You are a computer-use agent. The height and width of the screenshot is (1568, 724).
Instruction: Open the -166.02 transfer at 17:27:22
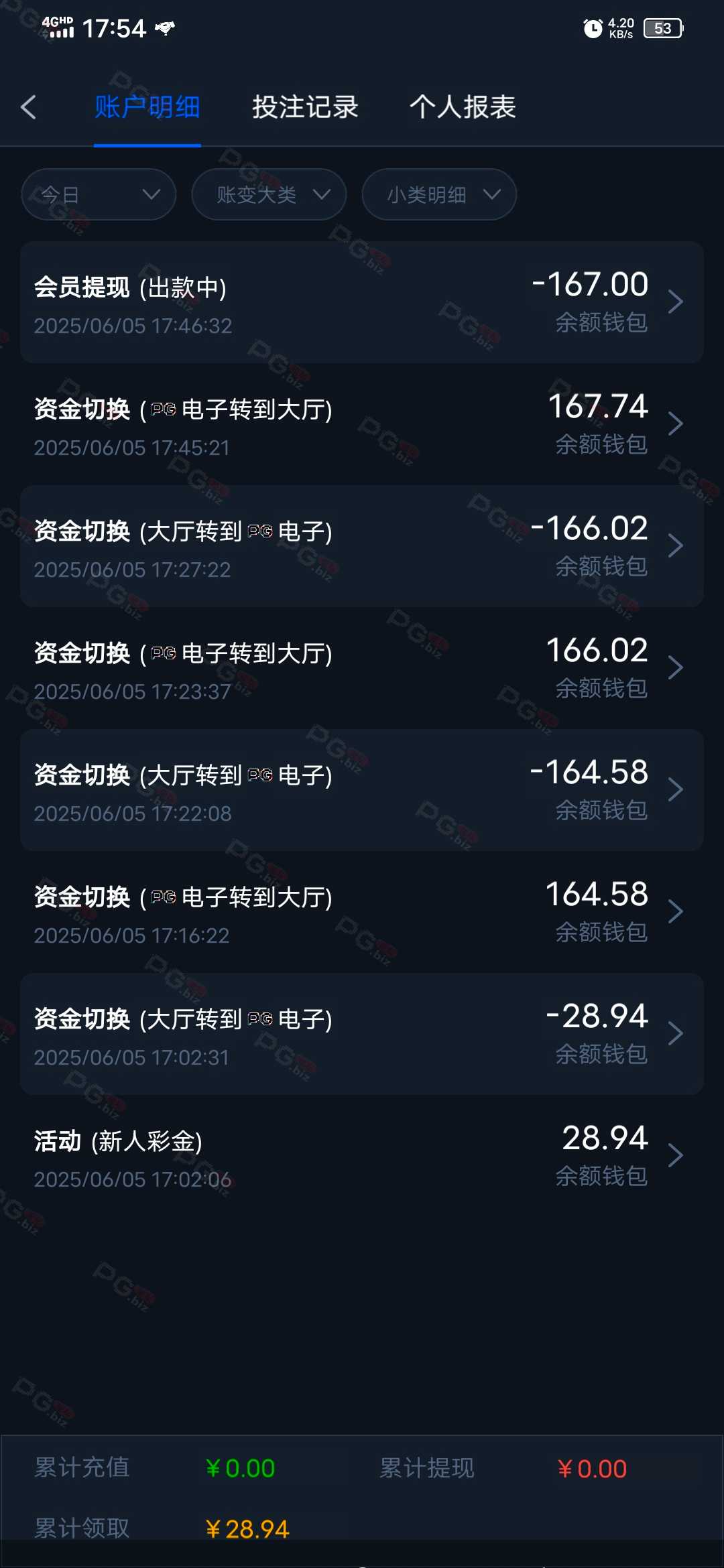[362, 546]
